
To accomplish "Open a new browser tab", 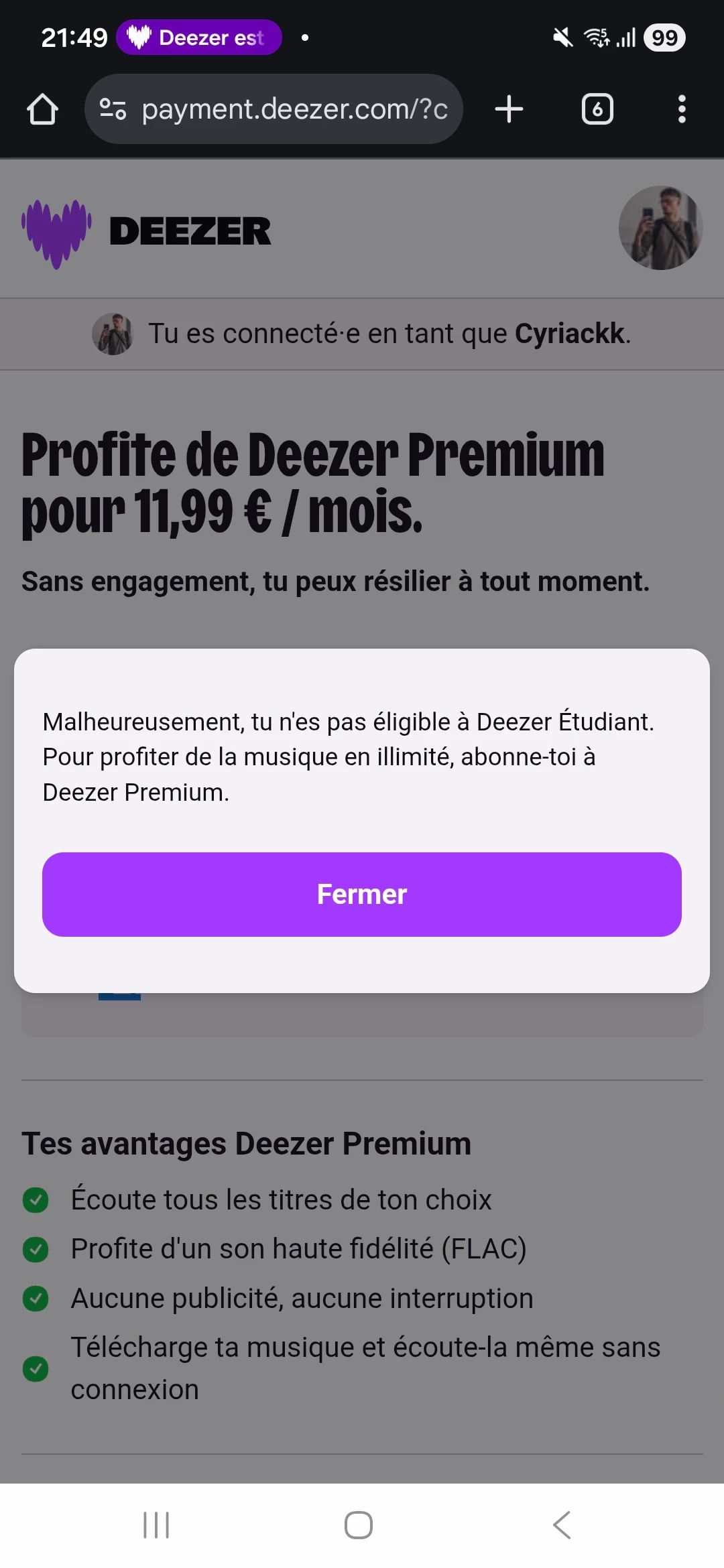I will coord(509,109).
